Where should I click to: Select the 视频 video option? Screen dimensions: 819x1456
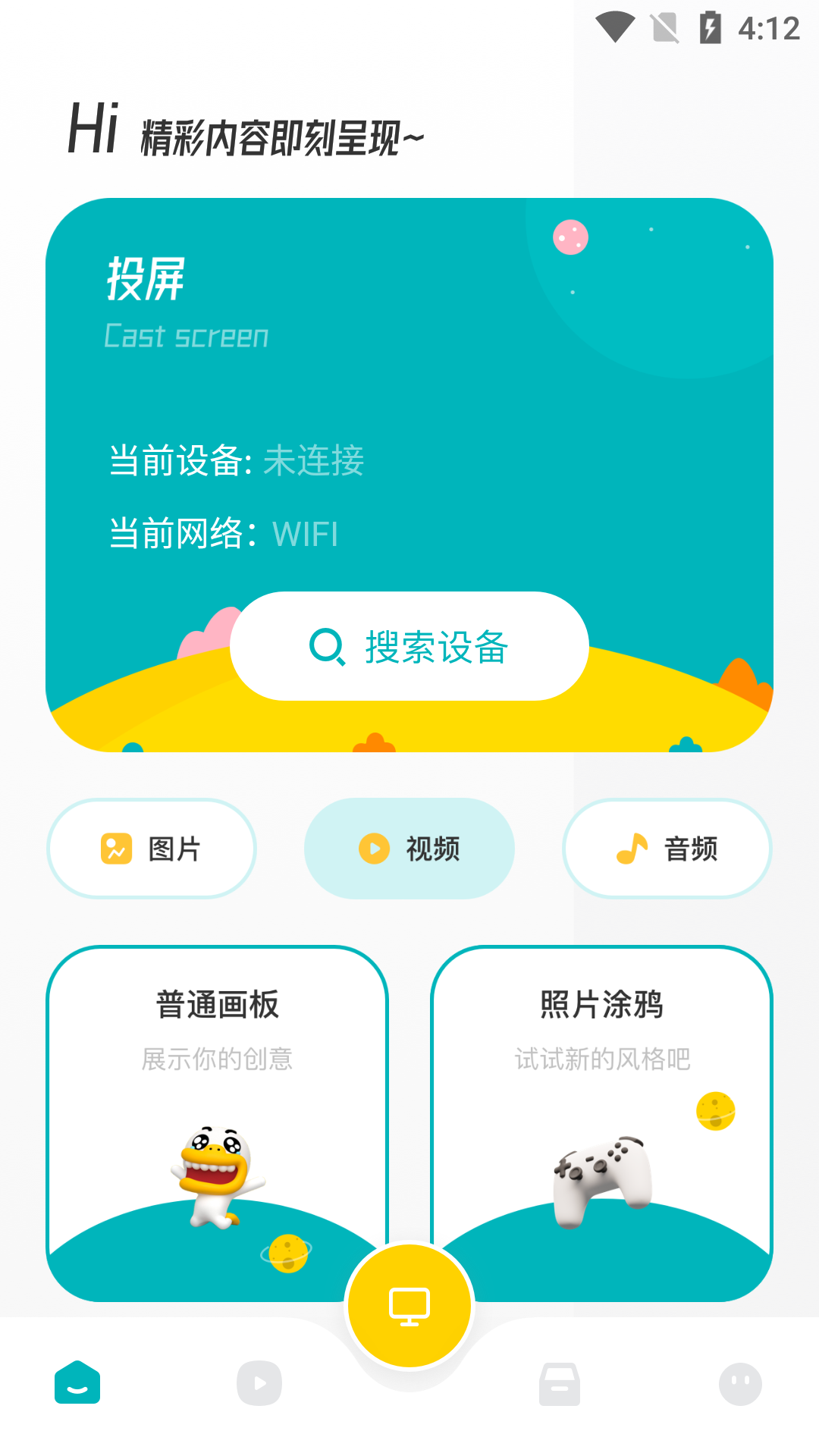tap(409, 849)
